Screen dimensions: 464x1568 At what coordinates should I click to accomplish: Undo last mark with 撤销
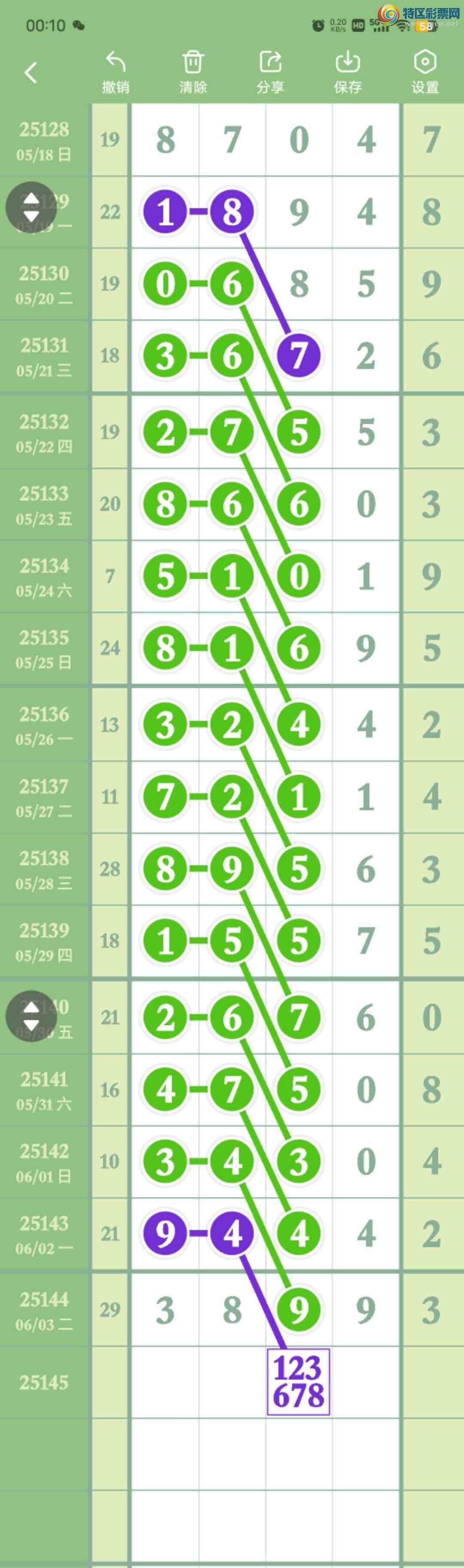[116, 72]
